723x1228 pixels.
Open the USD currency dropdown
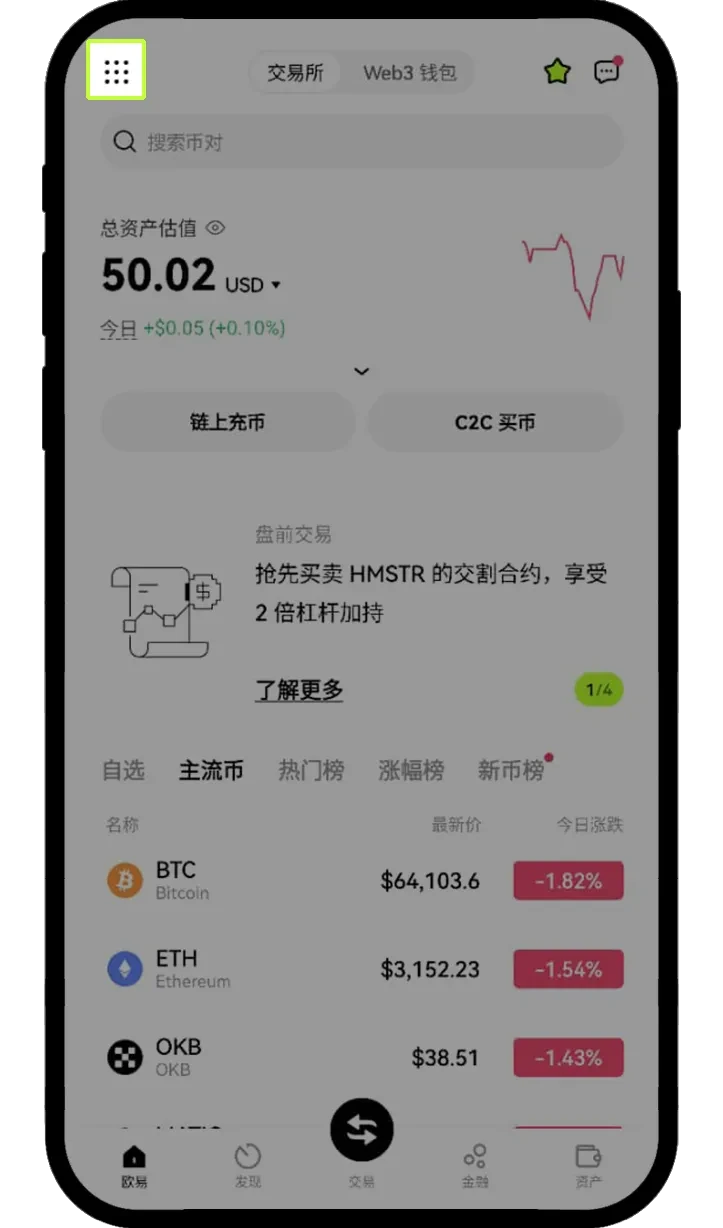click(253, 285)
